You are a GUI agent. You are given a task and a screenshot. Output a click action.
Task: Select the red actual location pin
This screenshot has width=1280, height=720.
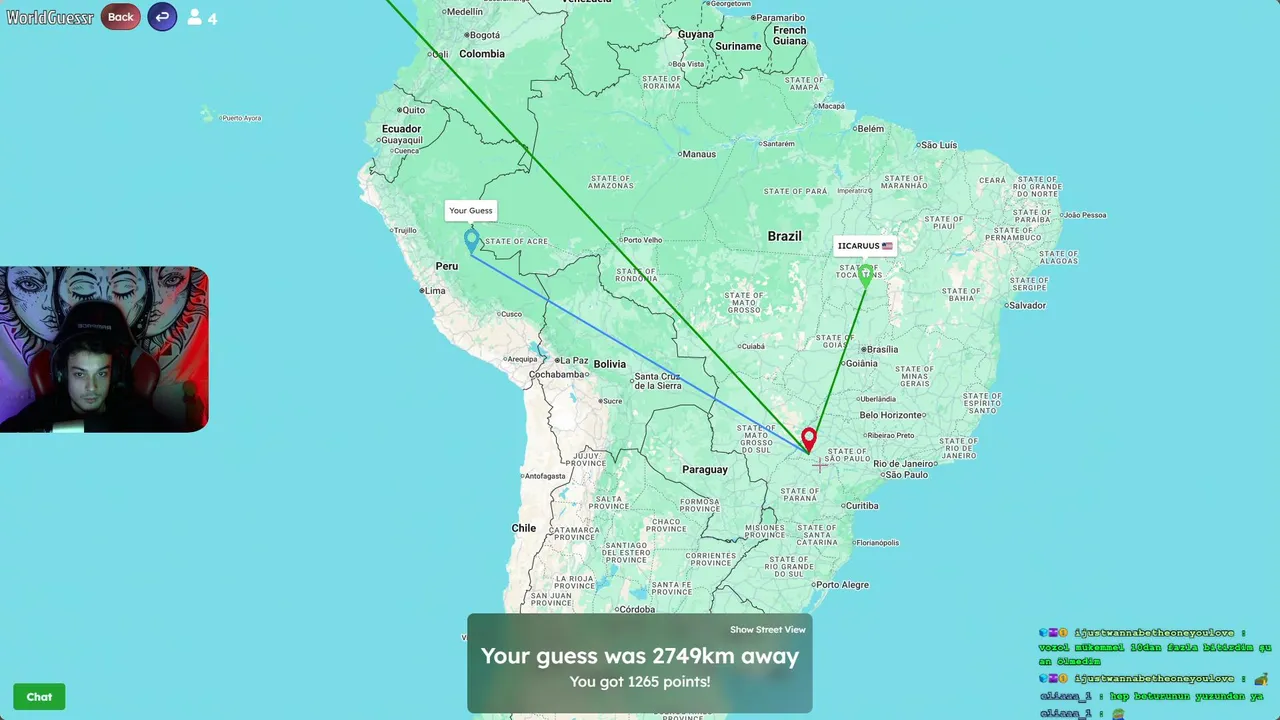tap(809, 438)
